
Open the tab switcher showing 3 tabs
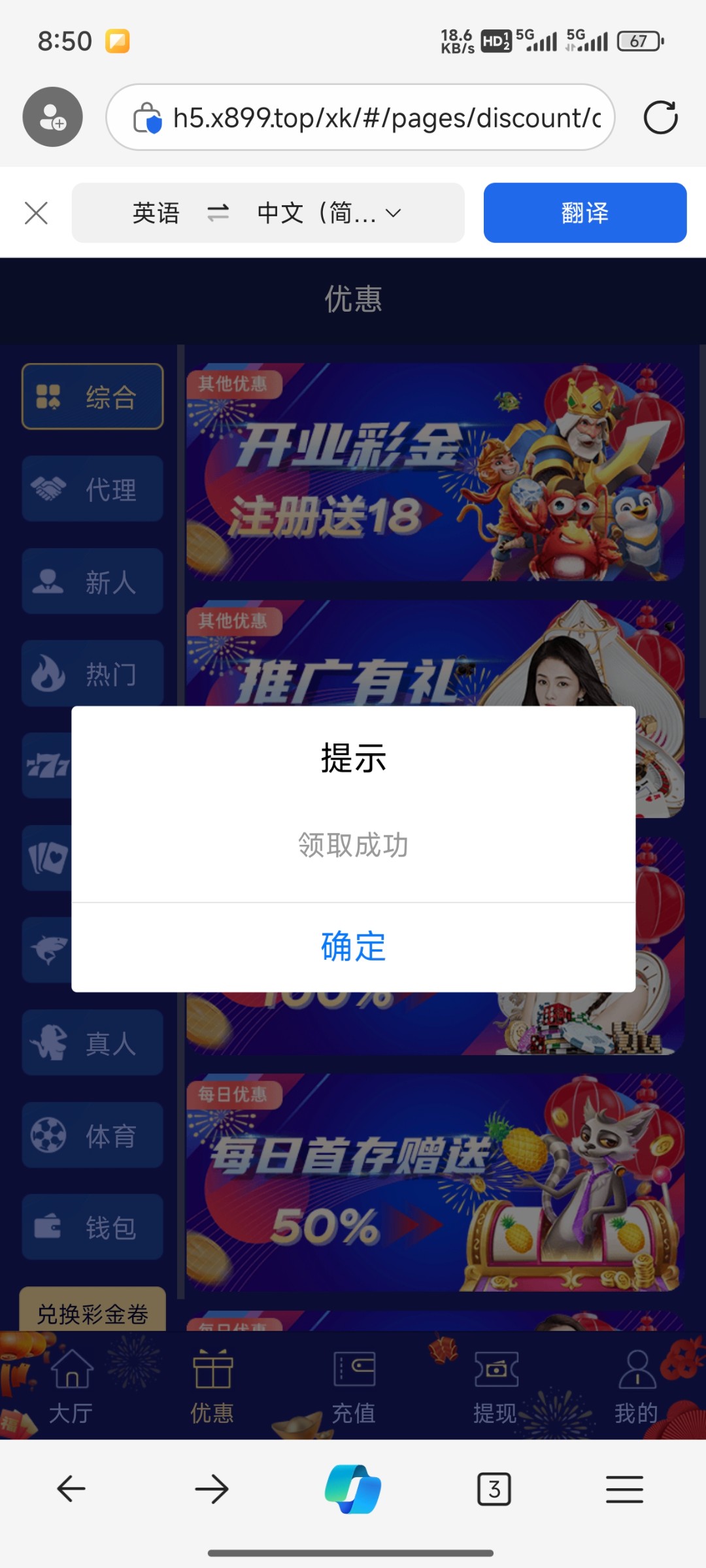click(x=494, y=1489)
